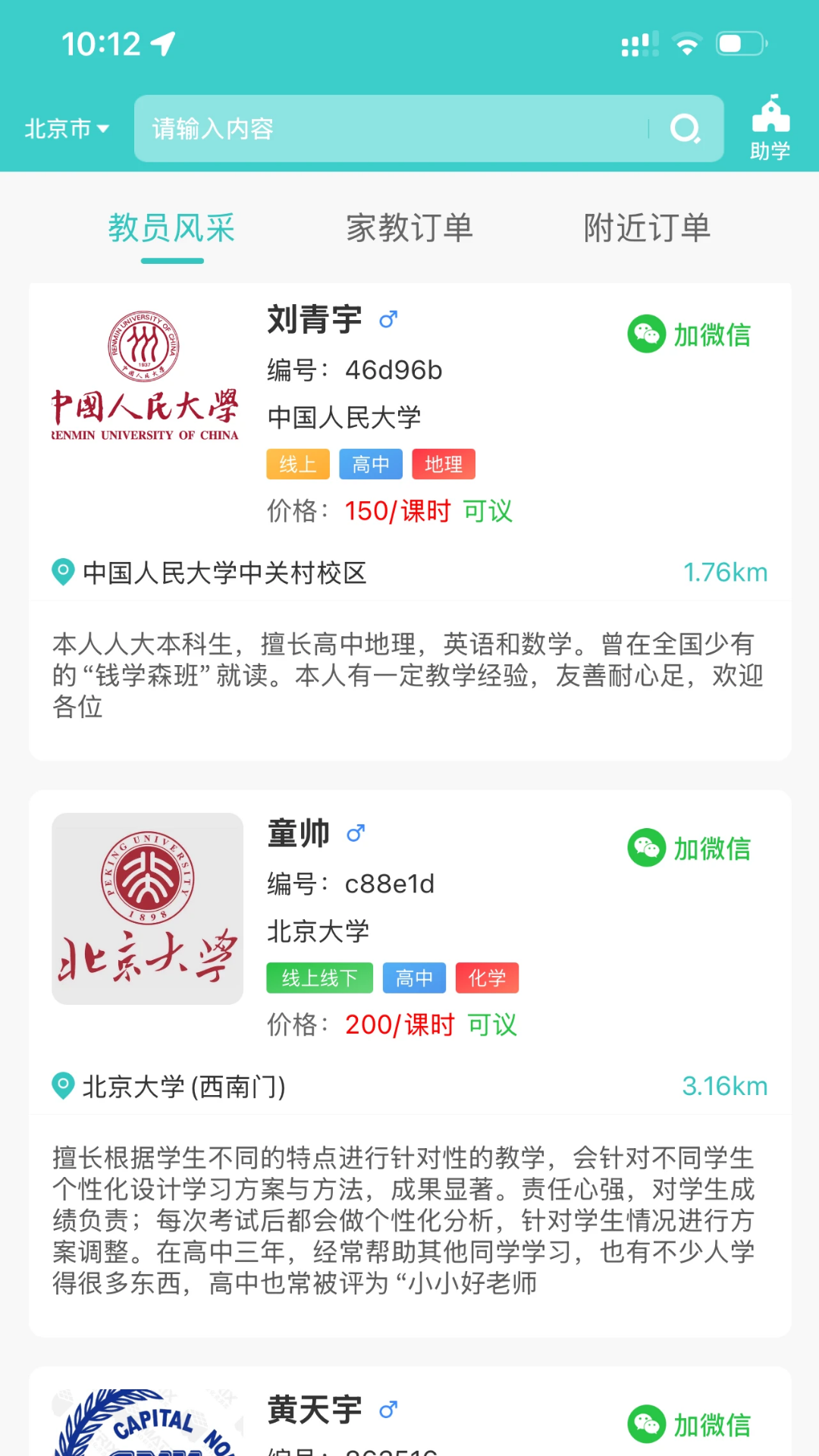Tap WeChat icon next to 黄天宇

[x=645, y=1424]
